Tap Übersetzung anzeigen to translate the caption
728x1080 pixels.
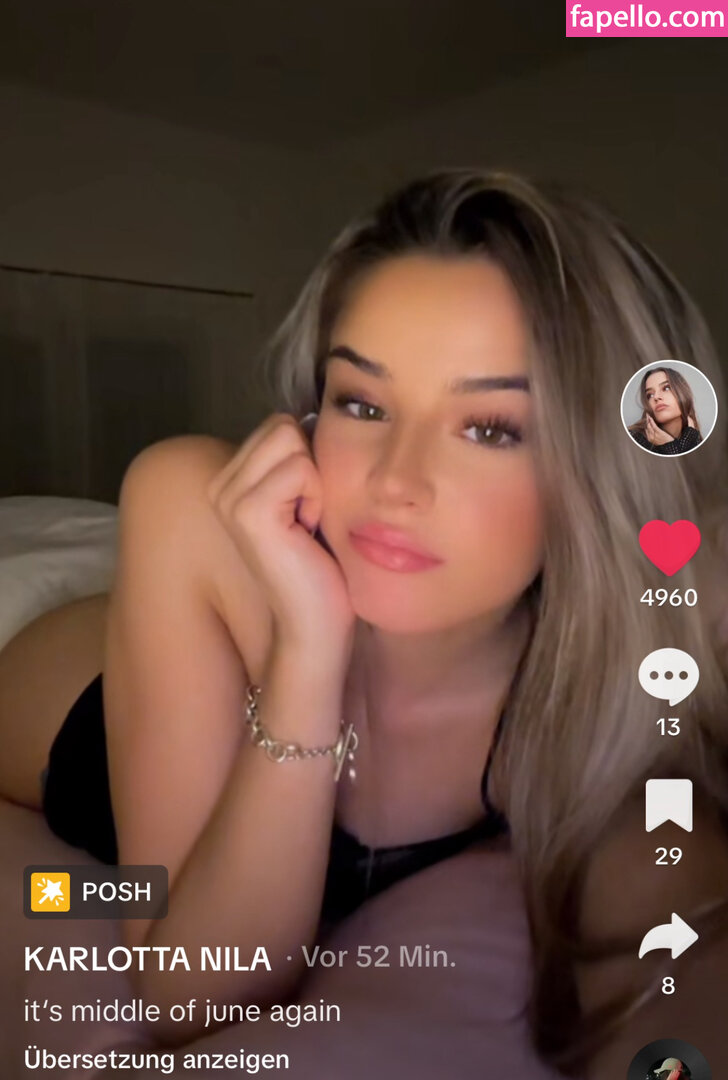tap(157, 1059)
